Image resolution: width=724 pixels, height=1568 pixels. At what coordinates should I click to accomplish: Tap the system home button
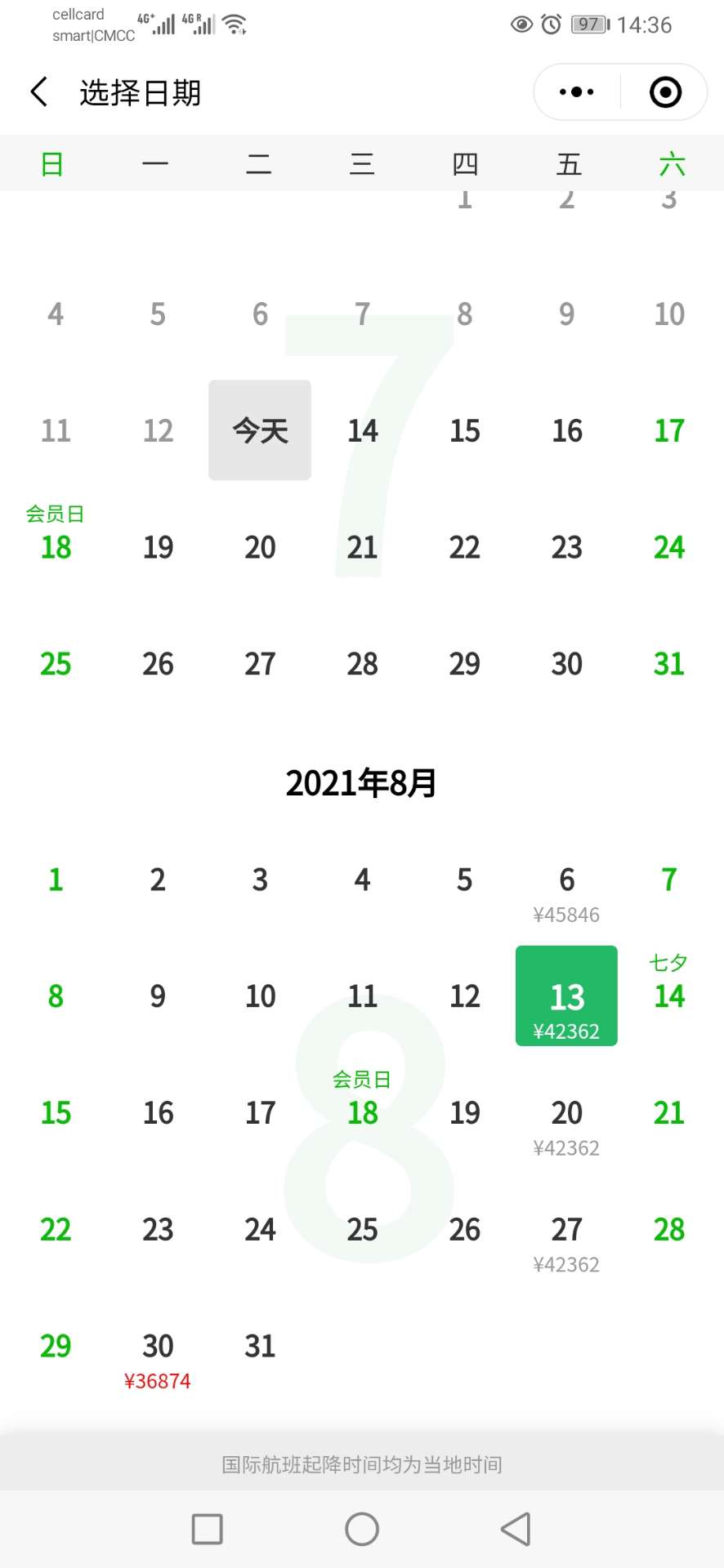pyautogui.click(x=362, y=1529)
